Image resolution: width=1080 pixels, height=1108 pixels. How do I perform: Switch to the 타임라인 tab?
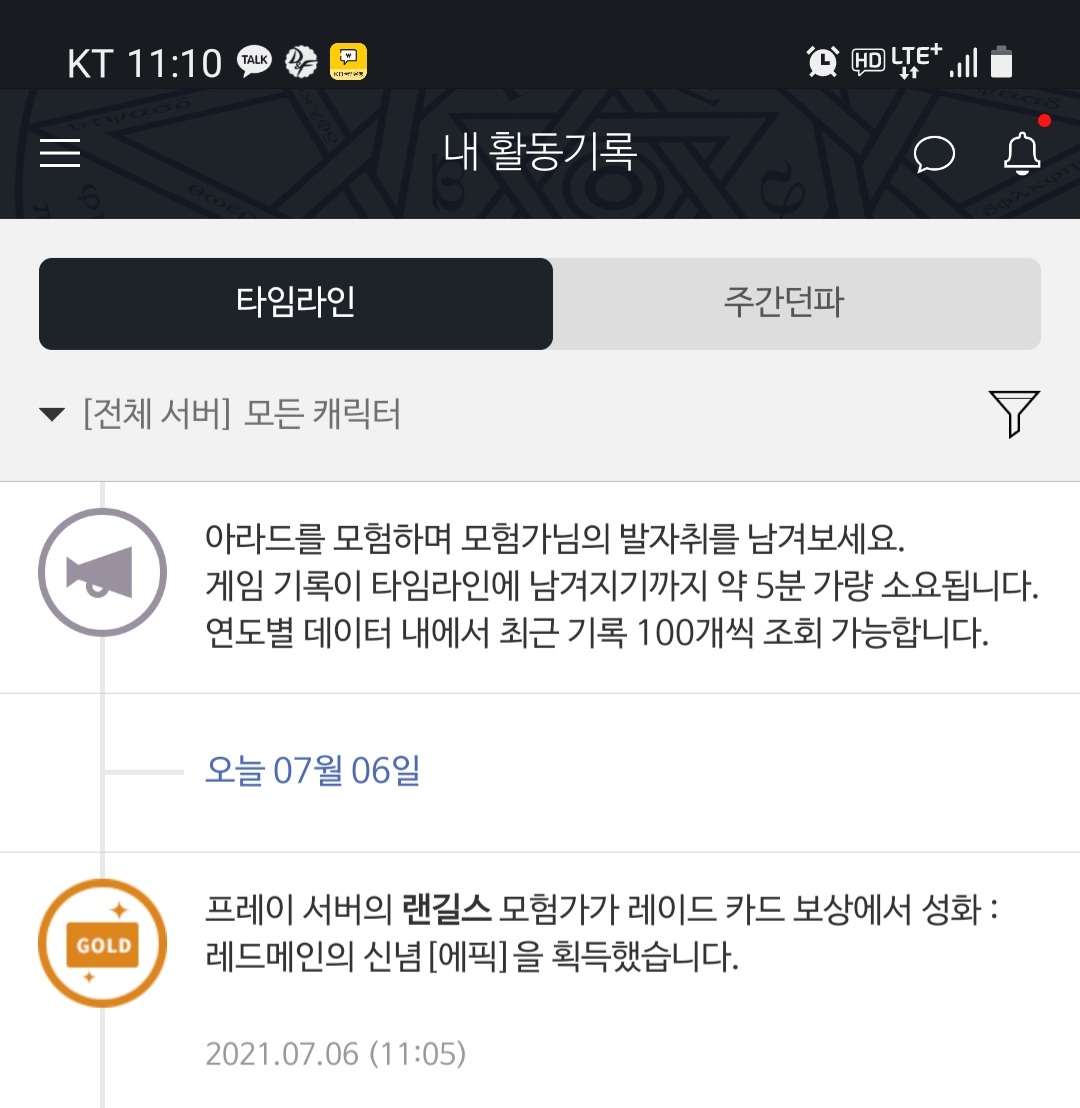click(x=296, y=303)
